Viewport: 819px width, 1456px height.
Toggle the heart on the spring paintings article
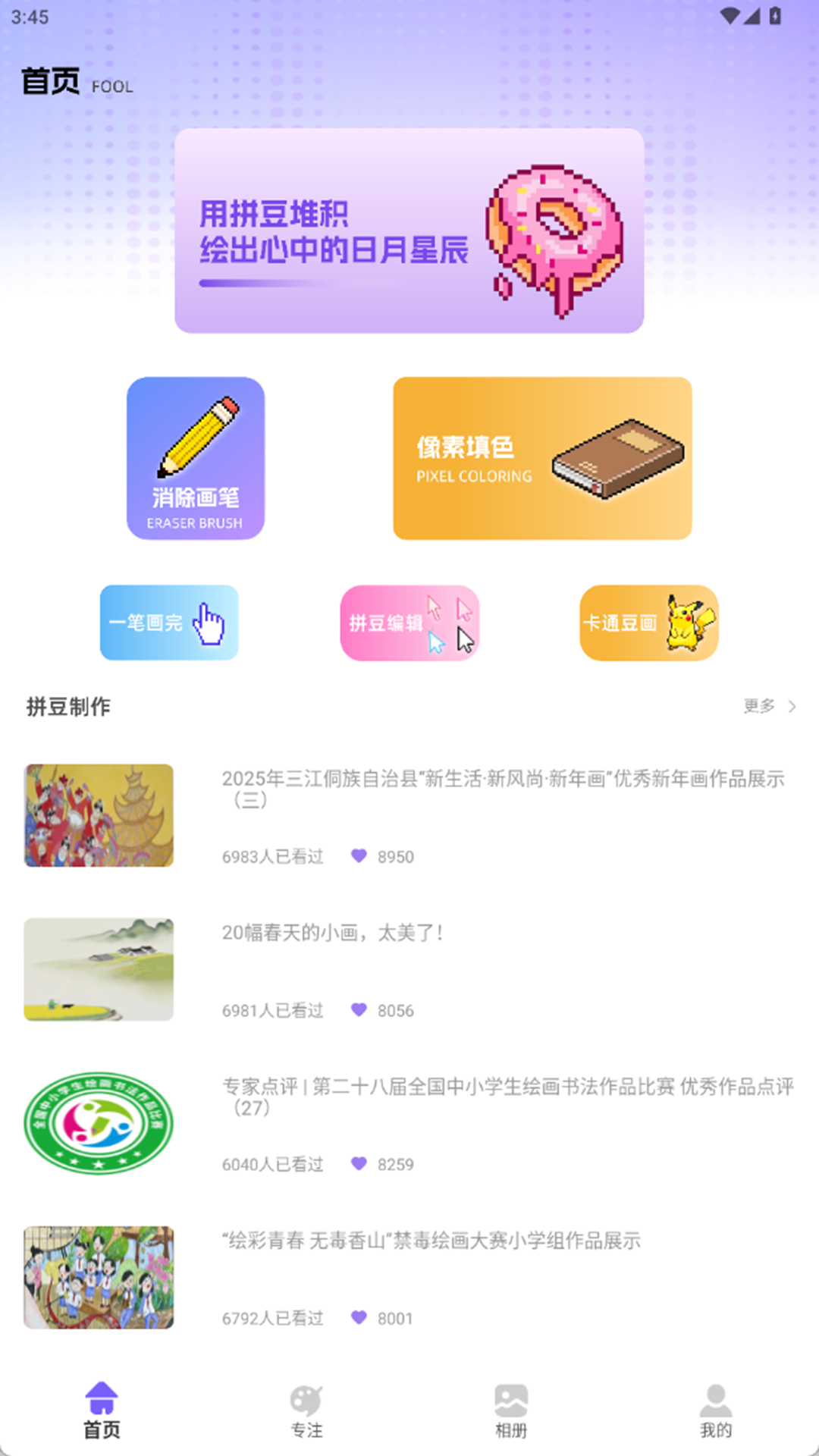click(x=359, y=1010)
